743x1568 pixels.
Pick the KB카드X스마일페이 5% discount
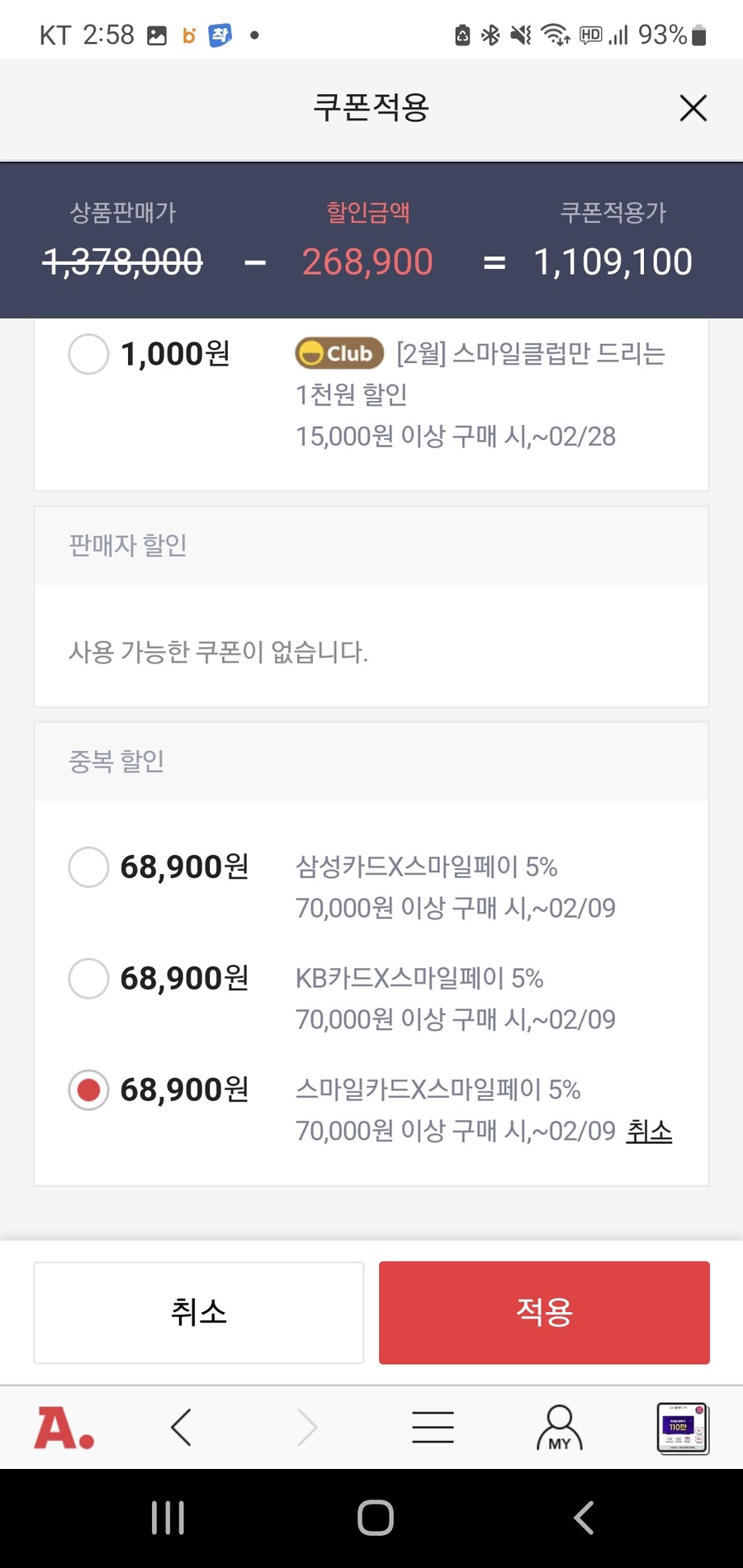pos(89,979)
